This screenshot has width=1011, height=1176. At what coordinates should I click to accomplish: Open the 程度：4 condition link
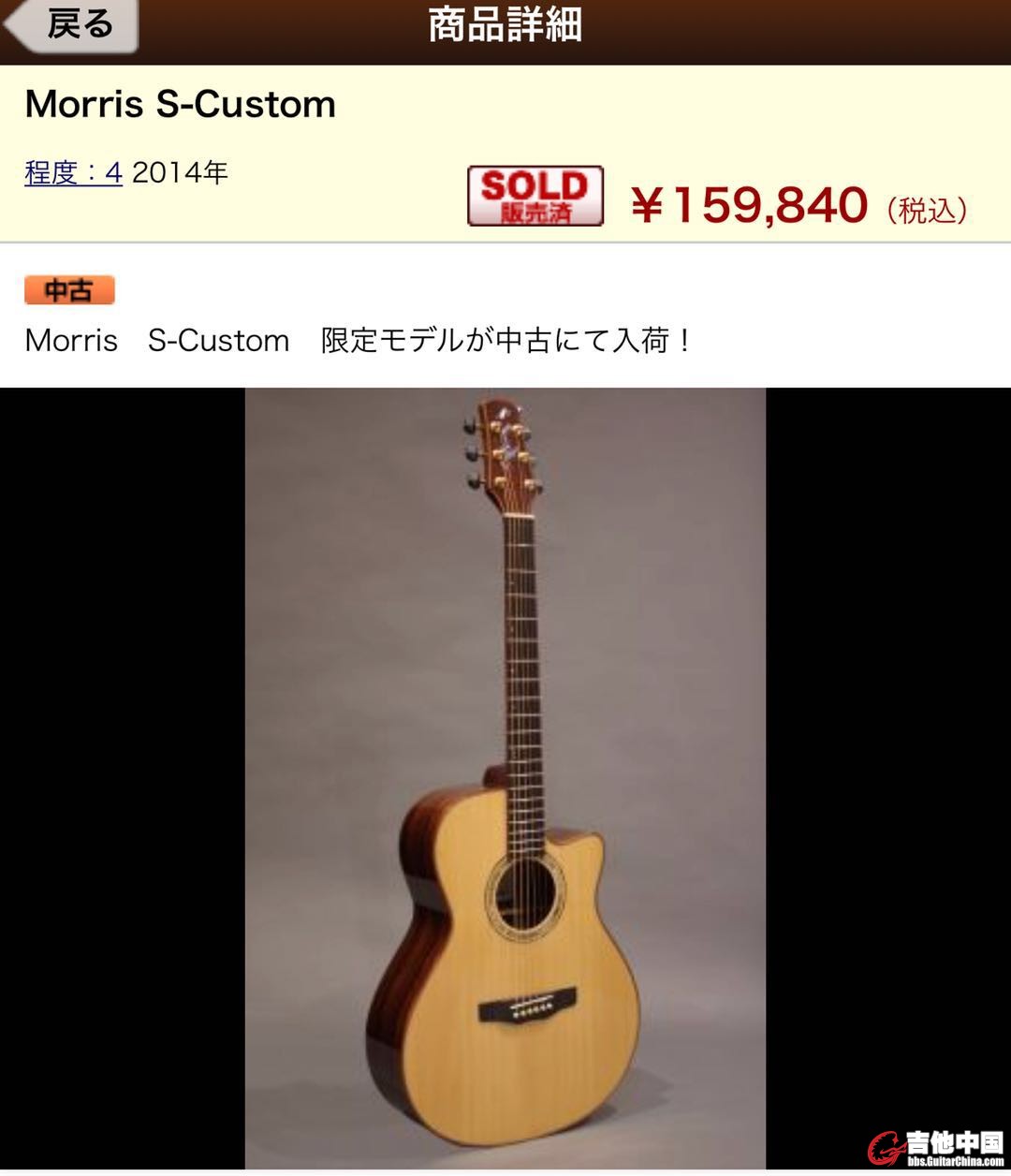[73, 173]
